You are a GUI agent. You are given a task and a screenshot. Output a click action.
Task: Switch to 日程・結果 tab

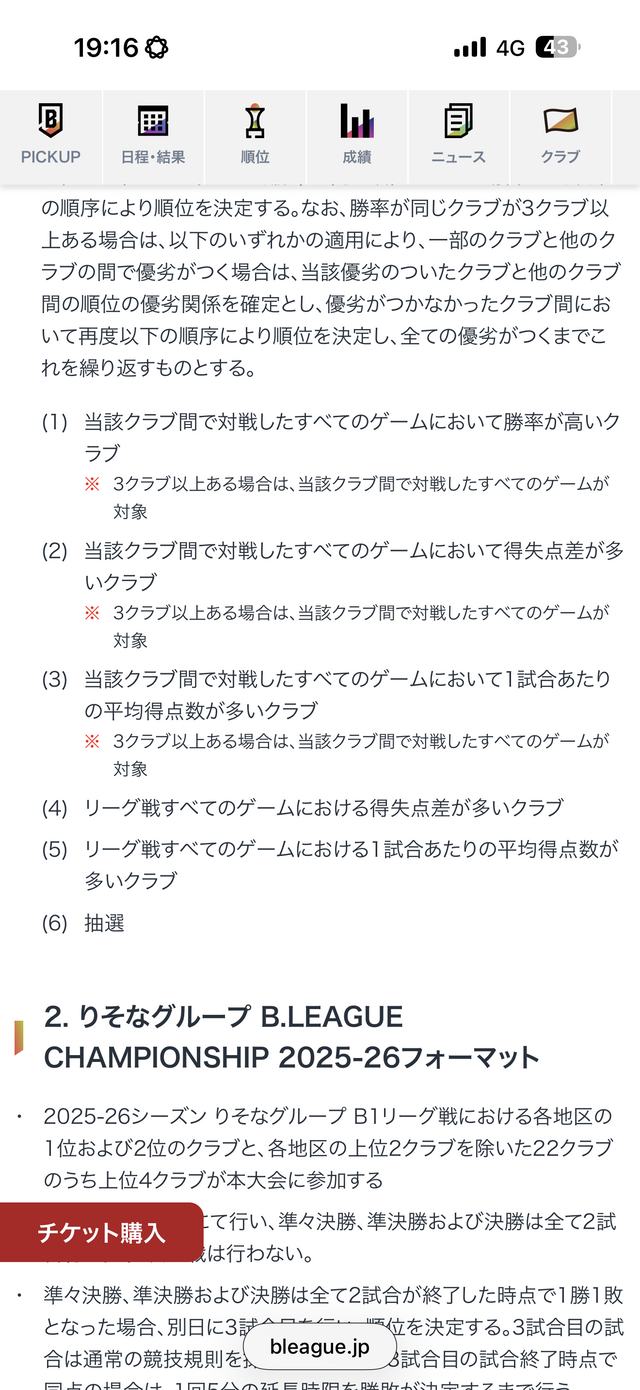tap(153, 135)
